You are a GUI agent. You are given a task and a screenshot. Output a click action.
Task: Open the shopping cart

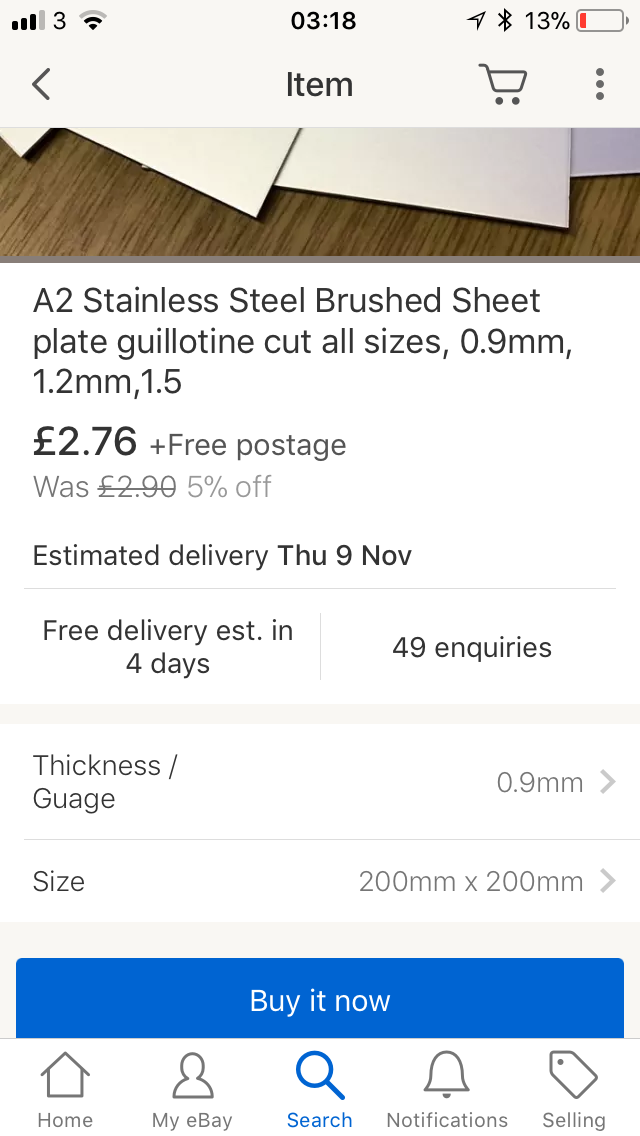pos(502,84)
